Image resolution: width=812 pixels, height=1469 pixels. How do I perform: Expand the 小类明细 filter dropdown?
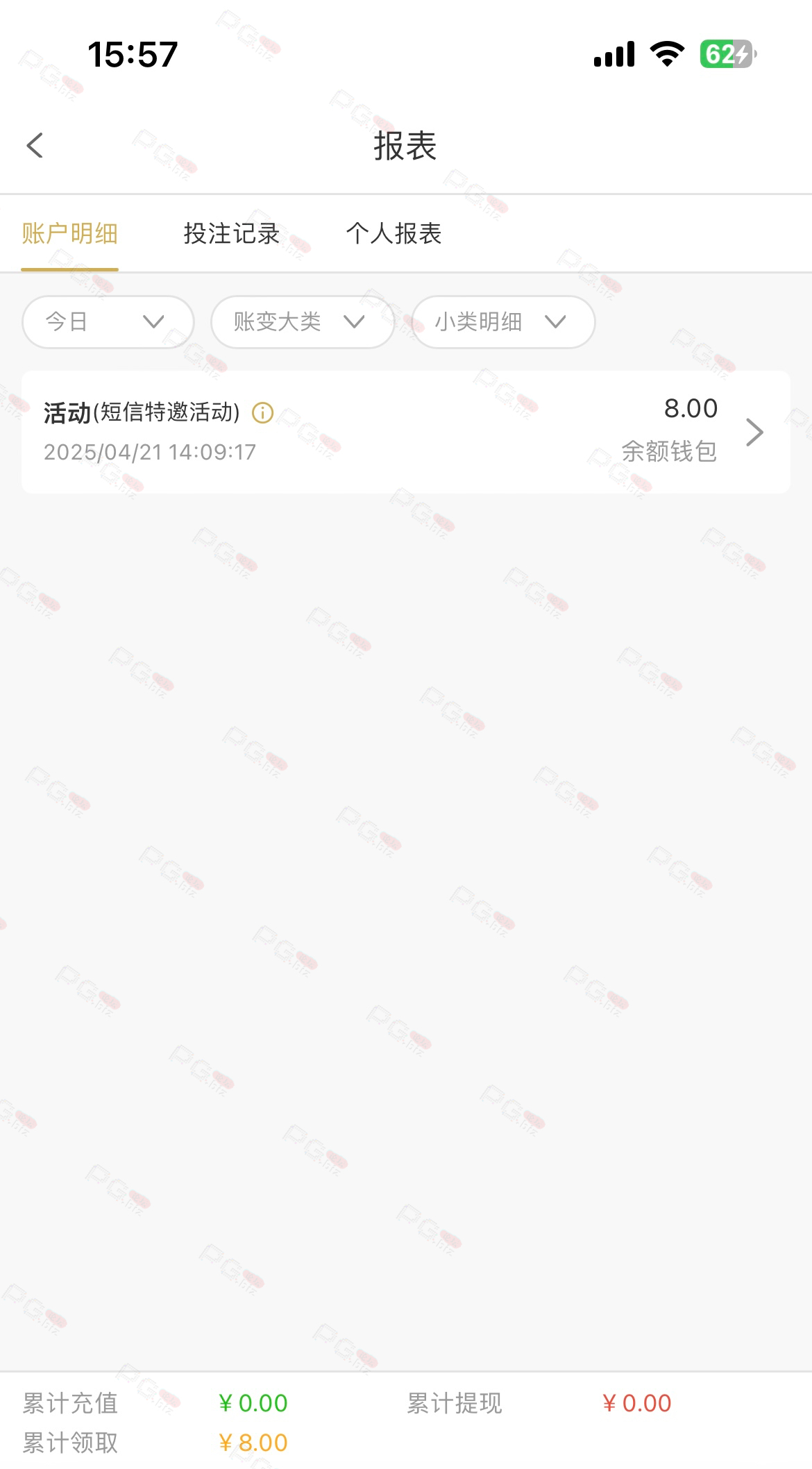503,322
